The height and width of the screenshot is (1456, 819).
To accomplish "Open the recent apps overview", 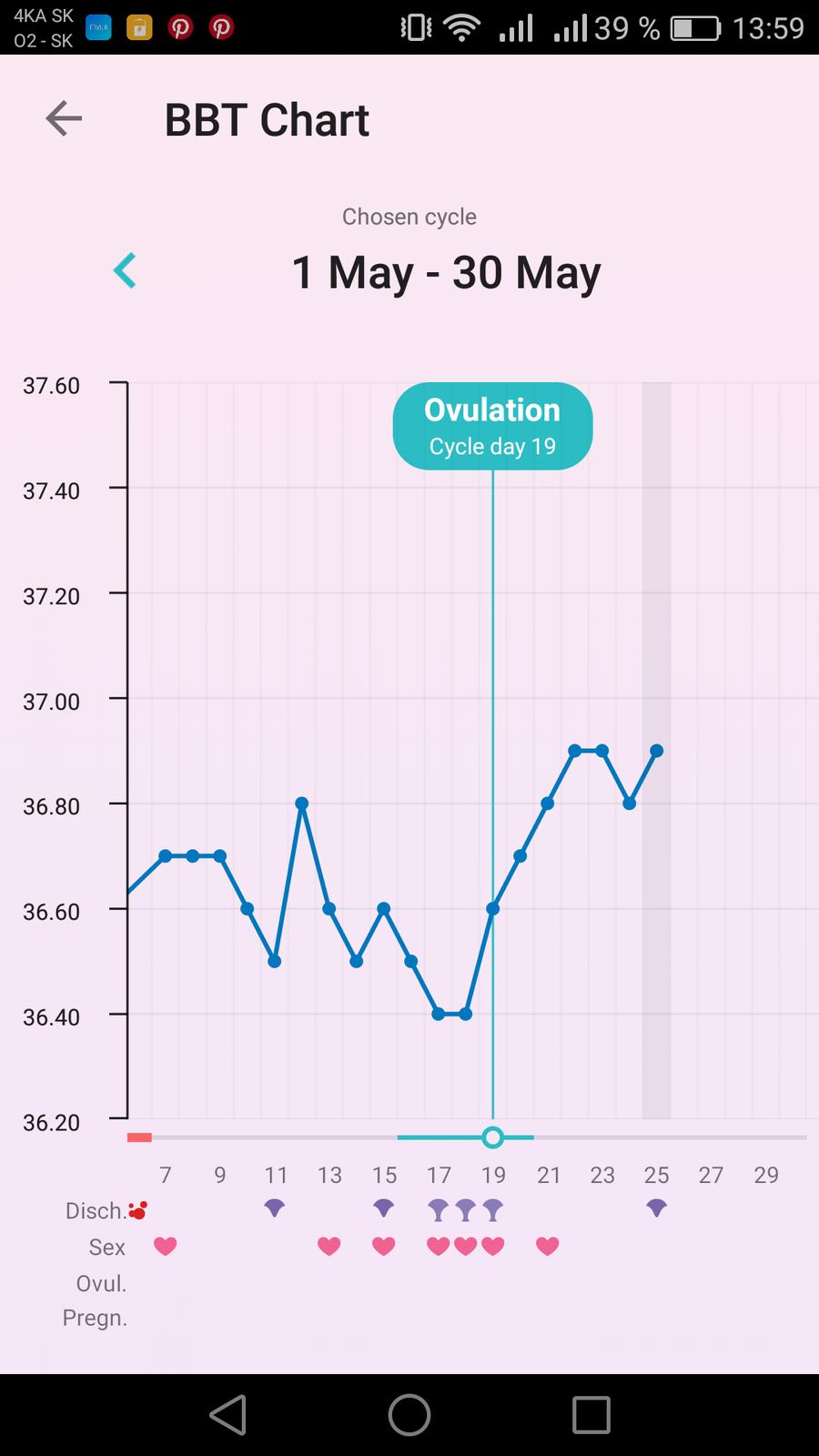I will 591,1415.
